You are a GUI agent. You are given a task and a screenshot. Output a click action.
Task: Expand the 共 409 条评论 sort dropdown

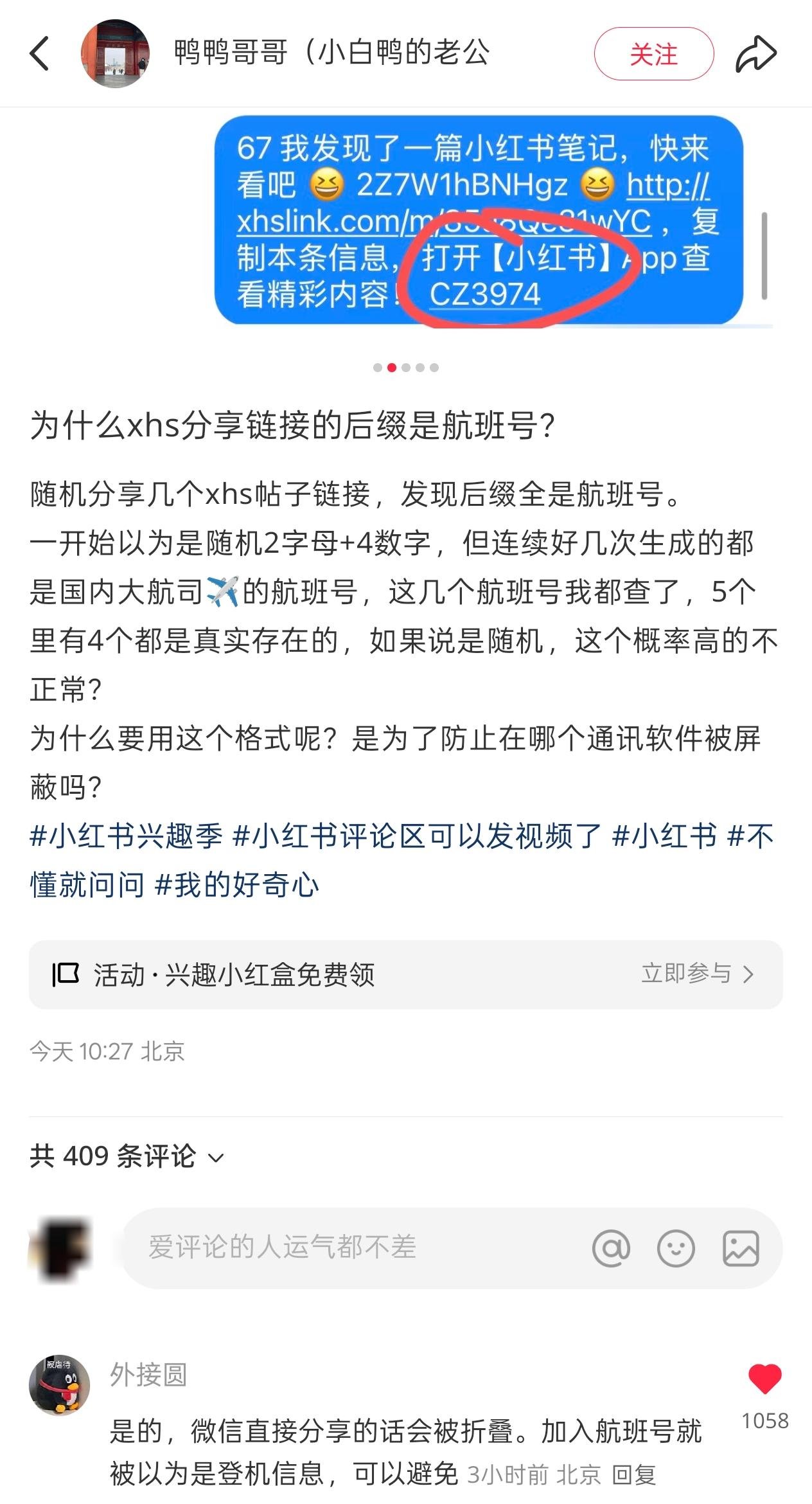[127, 1157]
